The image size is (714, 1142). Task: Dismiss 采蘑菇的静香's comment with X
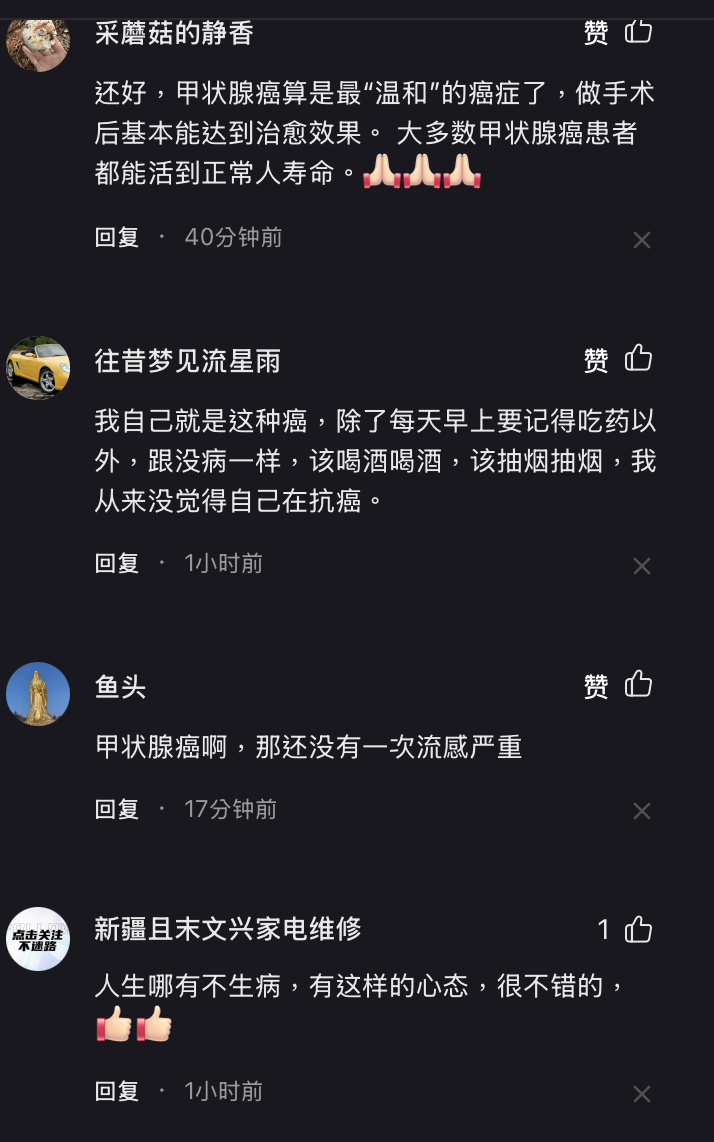click(642, 240)
